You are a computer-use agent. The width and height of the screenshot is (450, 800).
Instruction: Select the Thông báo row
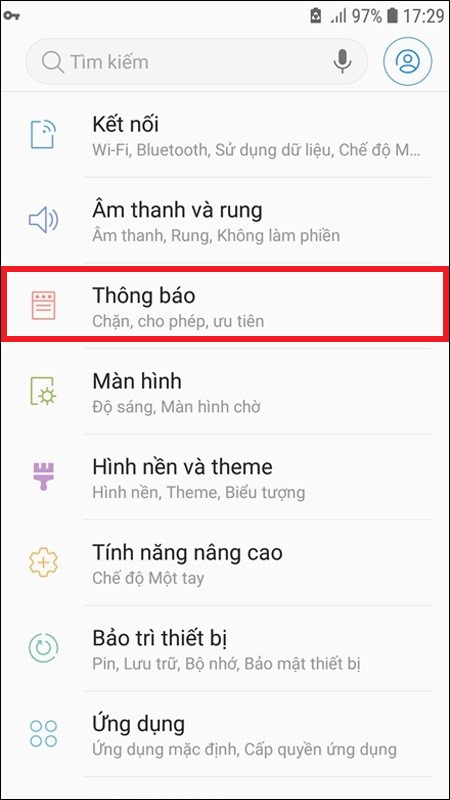225,305
